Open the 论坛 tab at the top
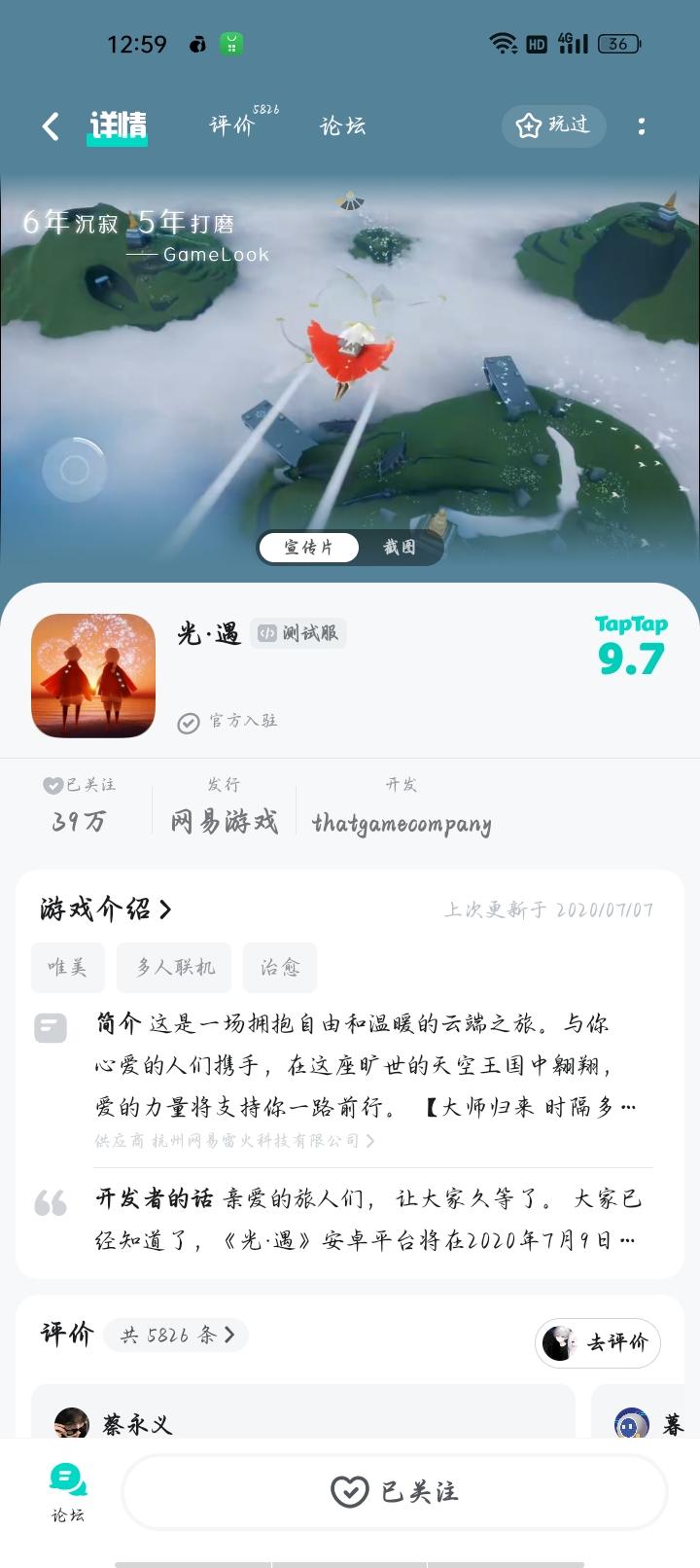700x1568 pixels. (x=341, y=126)
